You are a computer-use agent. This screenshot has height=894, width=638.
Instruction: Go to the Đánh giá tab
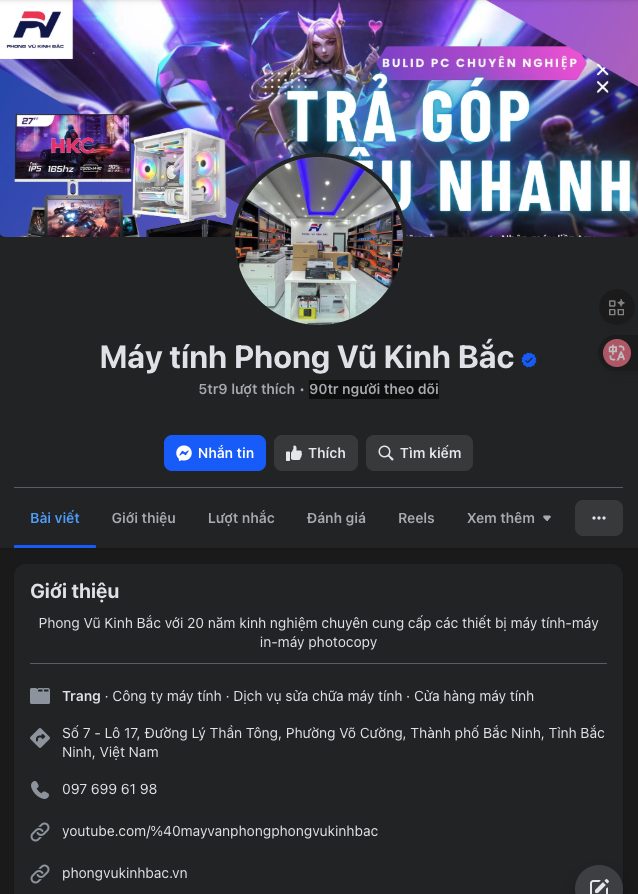point(336,518)
